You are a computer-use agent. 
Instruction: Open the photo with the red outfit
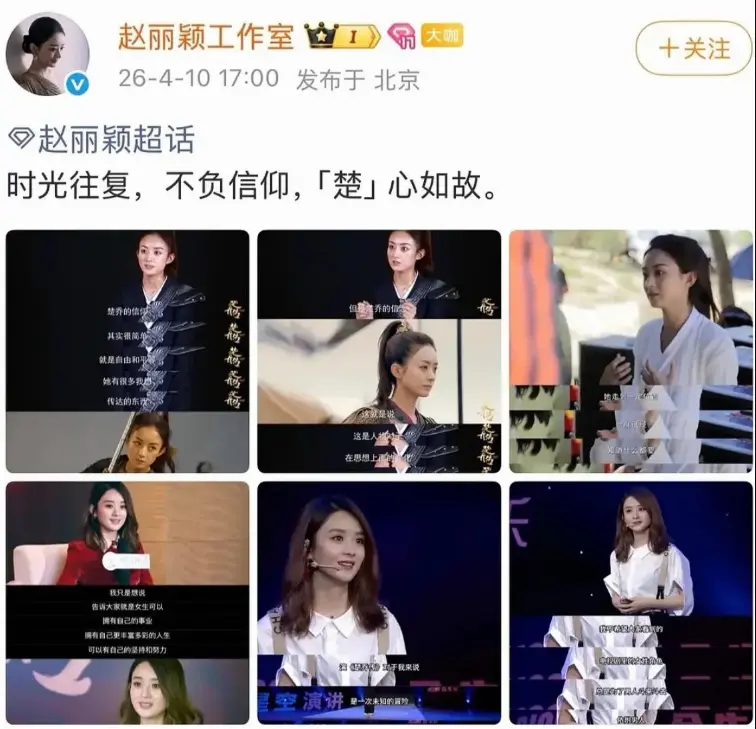(x=127, y=603)
